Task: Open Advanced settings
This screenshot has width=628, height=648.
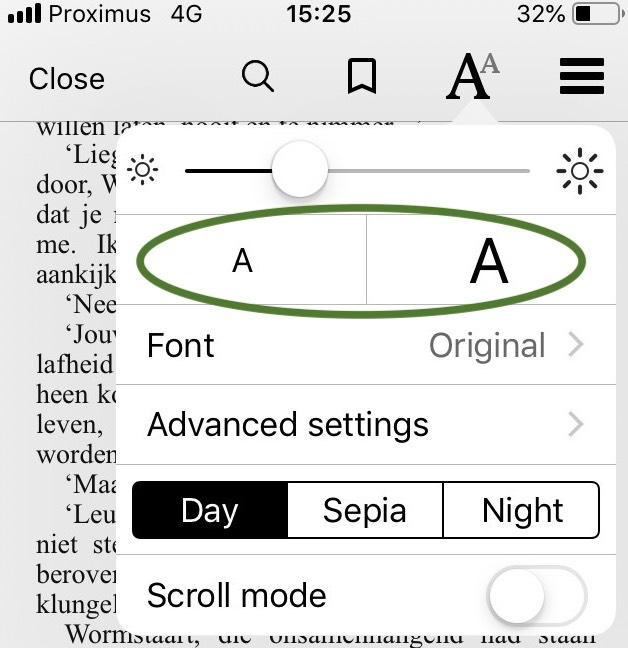Action: tap(365, 424)
